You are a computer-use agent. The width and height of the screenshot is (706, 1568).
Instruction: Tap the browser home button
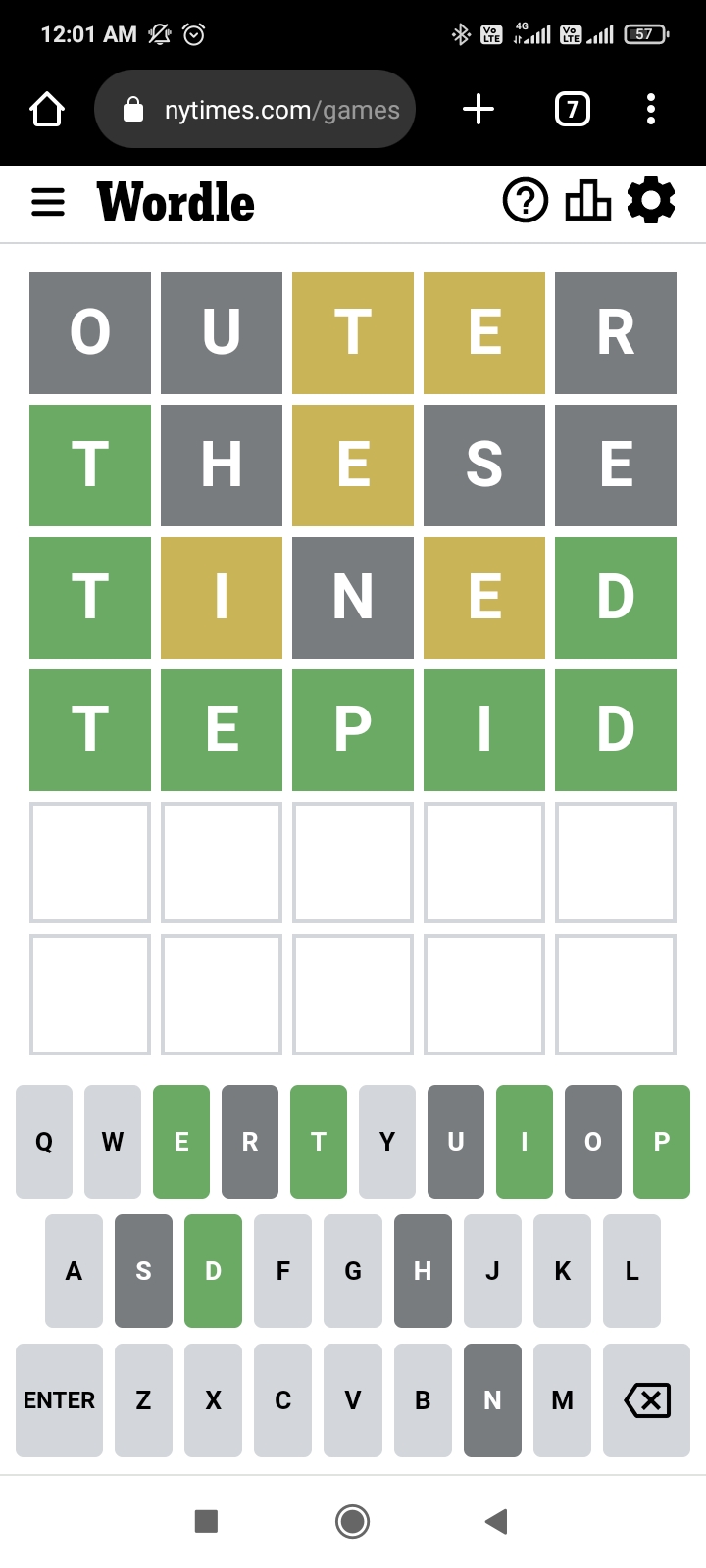click(47, 109)
